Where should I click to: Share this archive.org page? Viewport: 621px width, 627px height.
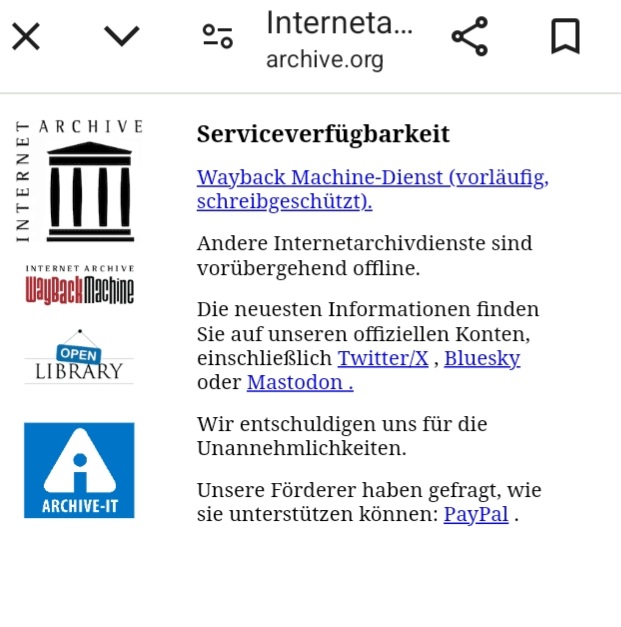coord(469,37)
